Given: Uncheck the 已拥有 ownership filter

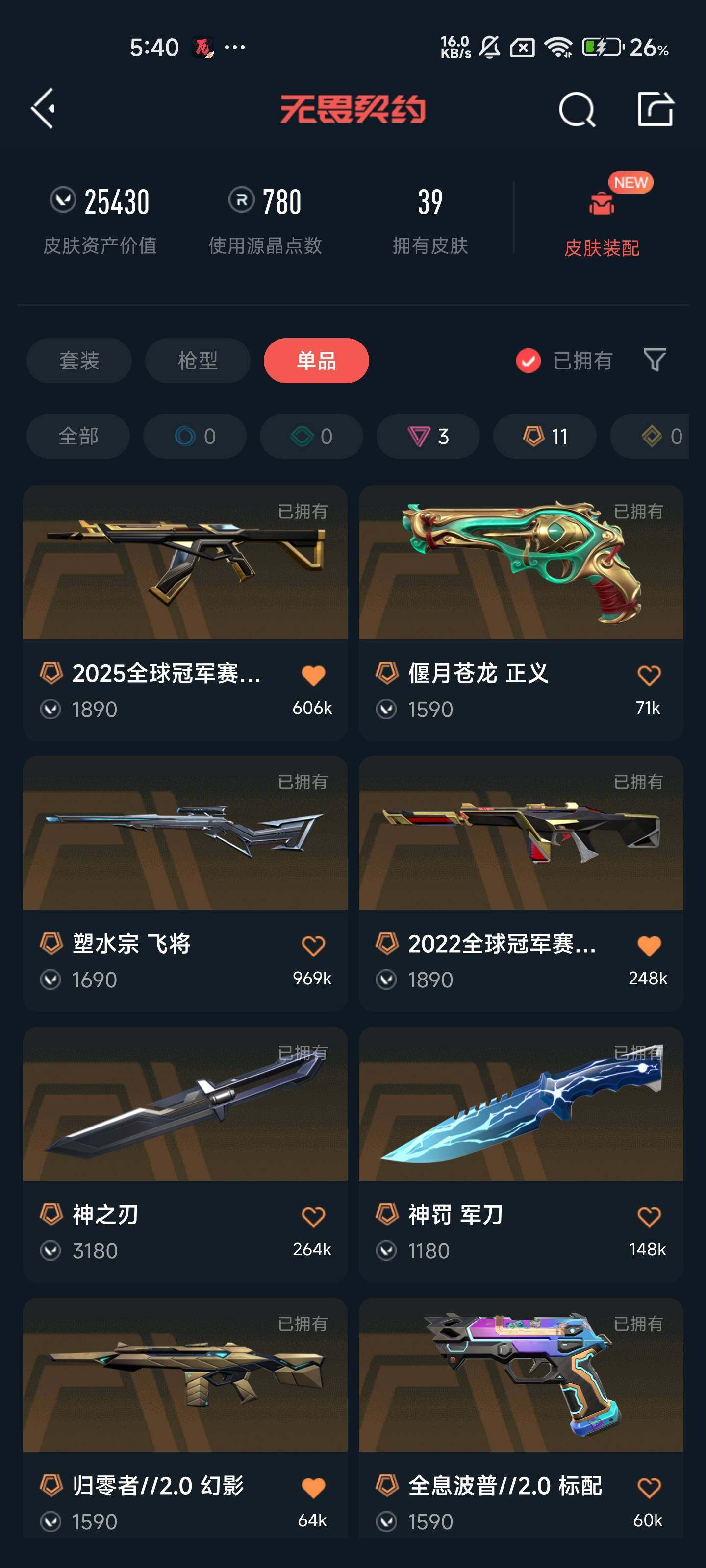Looking at the screenshot, I should coord(528,360).
